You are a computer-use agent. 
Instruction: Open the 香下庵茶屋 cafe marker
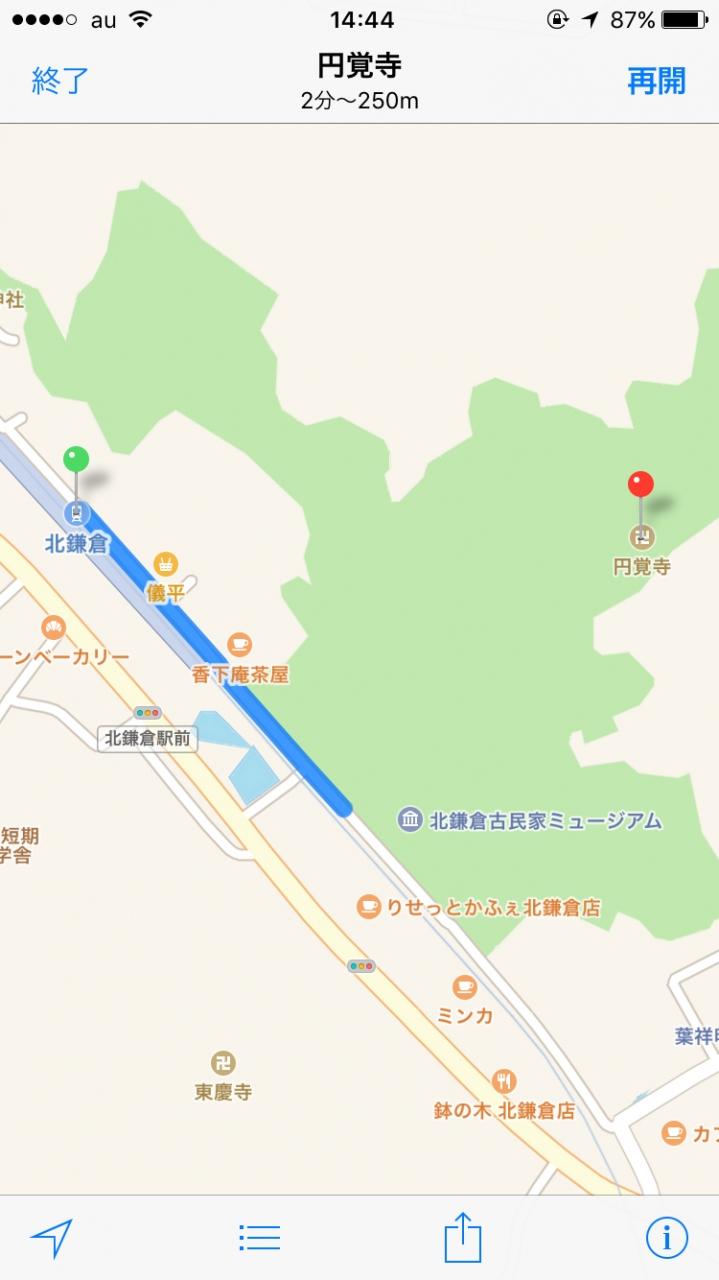click(239, 645)
